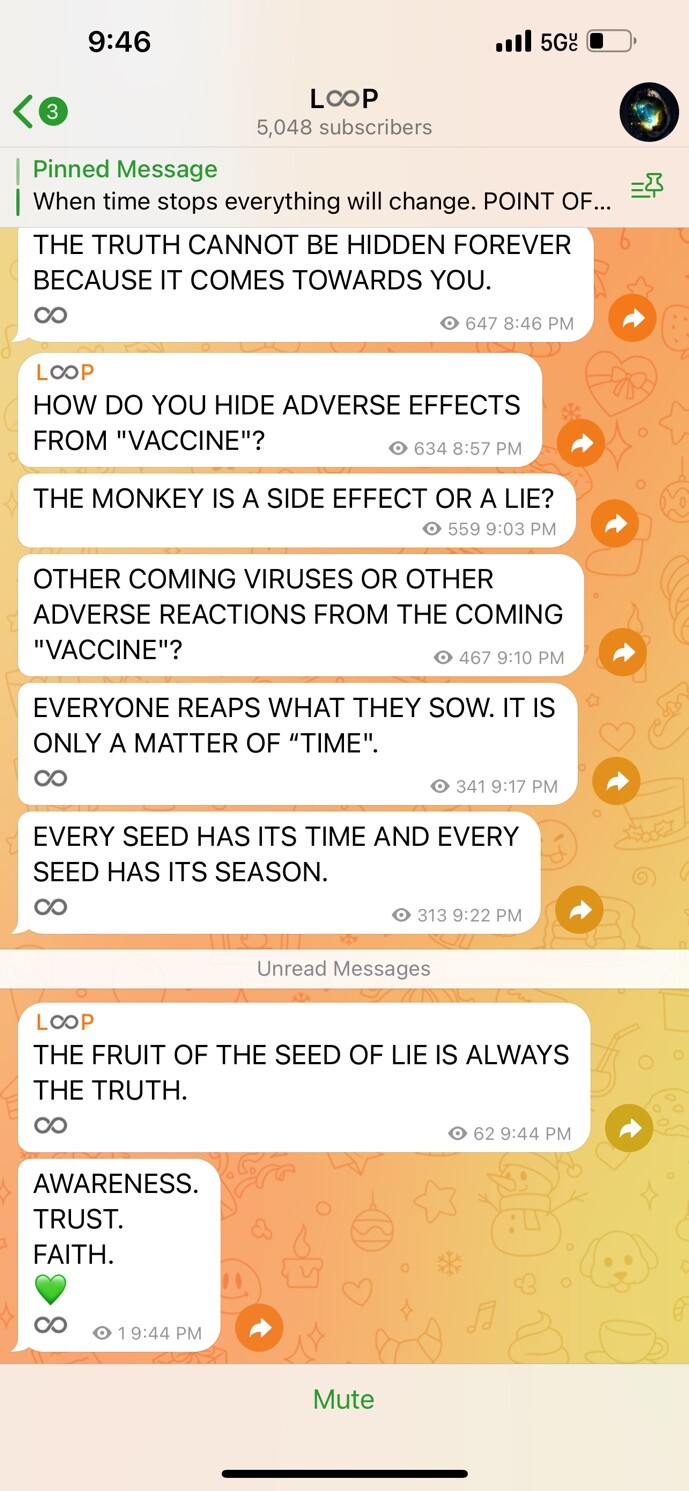689x1491 pixels.
Task: Open the LOOP channel info header
Action: click(344, 112)
